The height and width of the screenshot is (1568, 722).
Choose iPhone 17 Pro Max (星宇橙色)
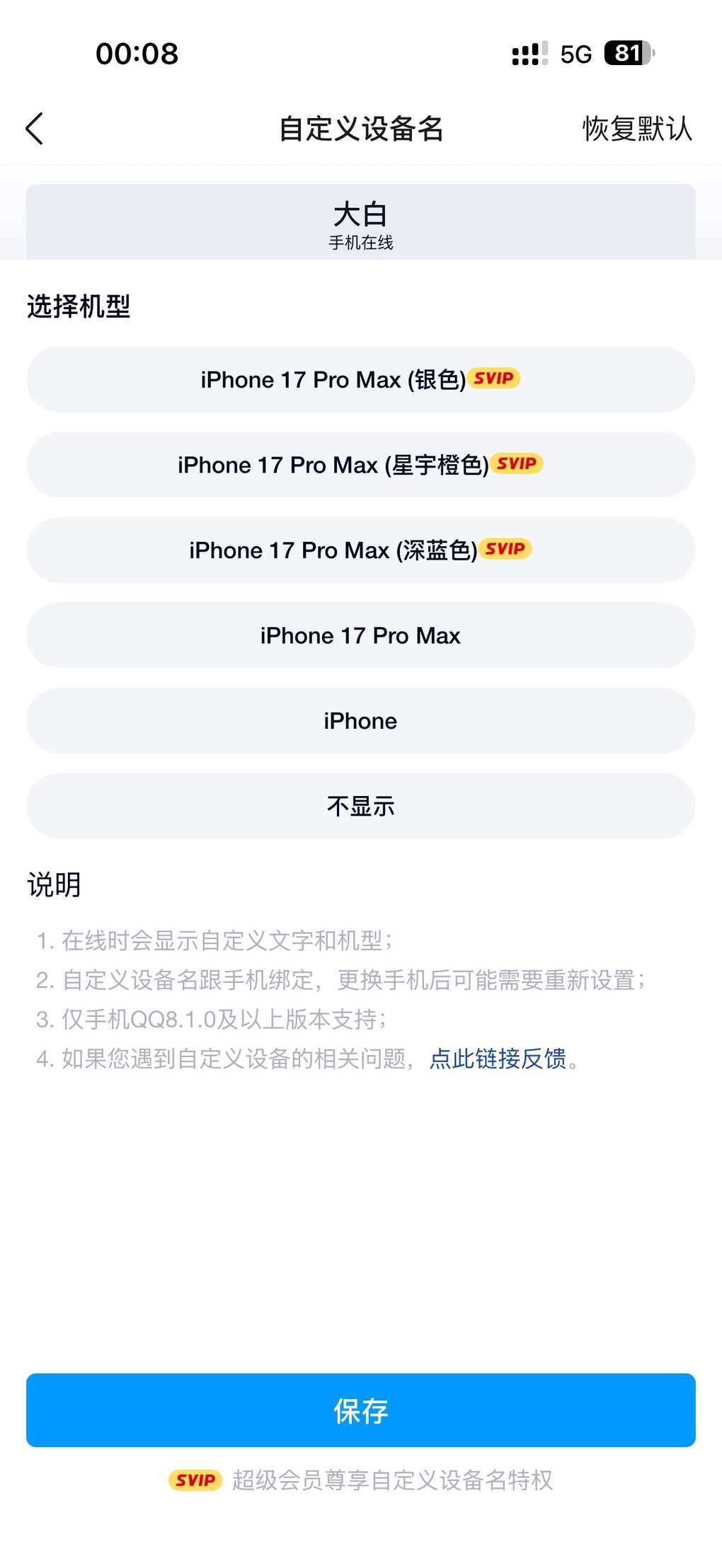(x=360, y=465)
